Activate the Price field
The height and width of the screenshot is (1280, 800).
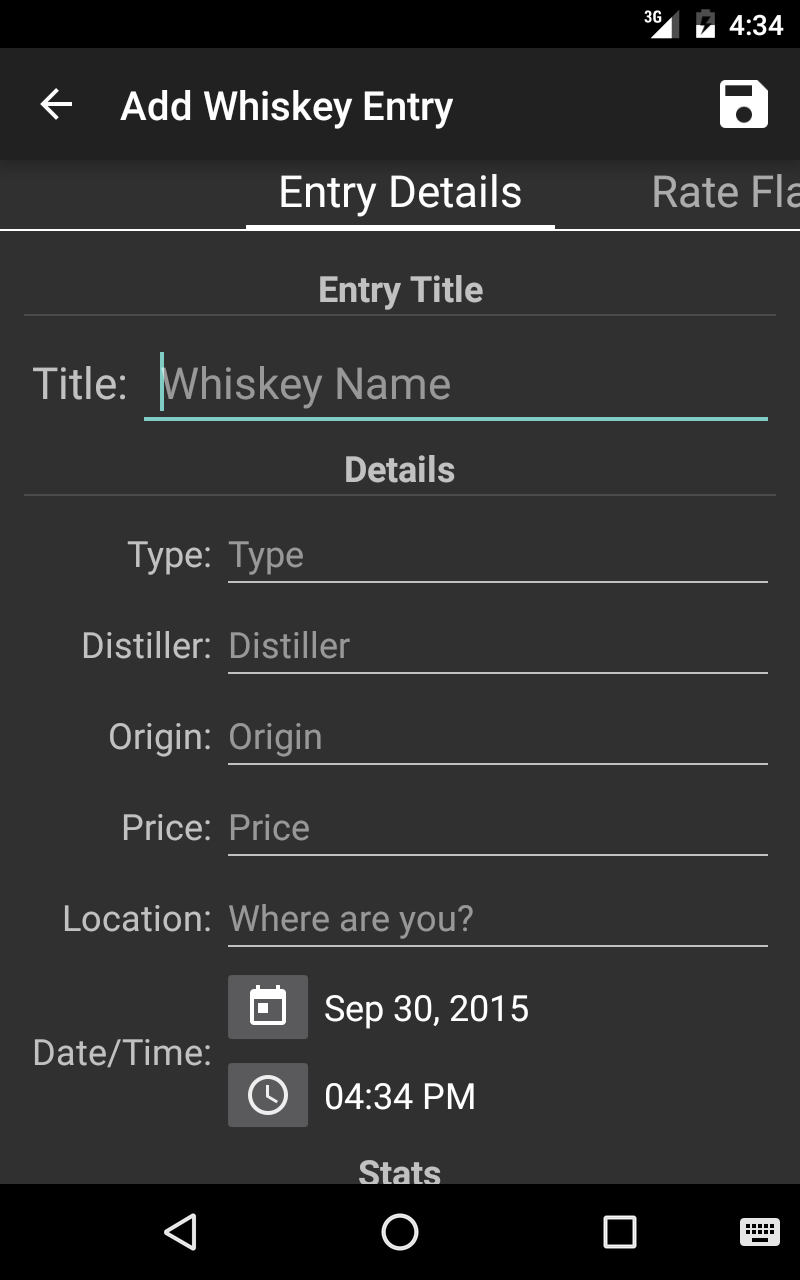pyautogui.click(x=497, y=829)
